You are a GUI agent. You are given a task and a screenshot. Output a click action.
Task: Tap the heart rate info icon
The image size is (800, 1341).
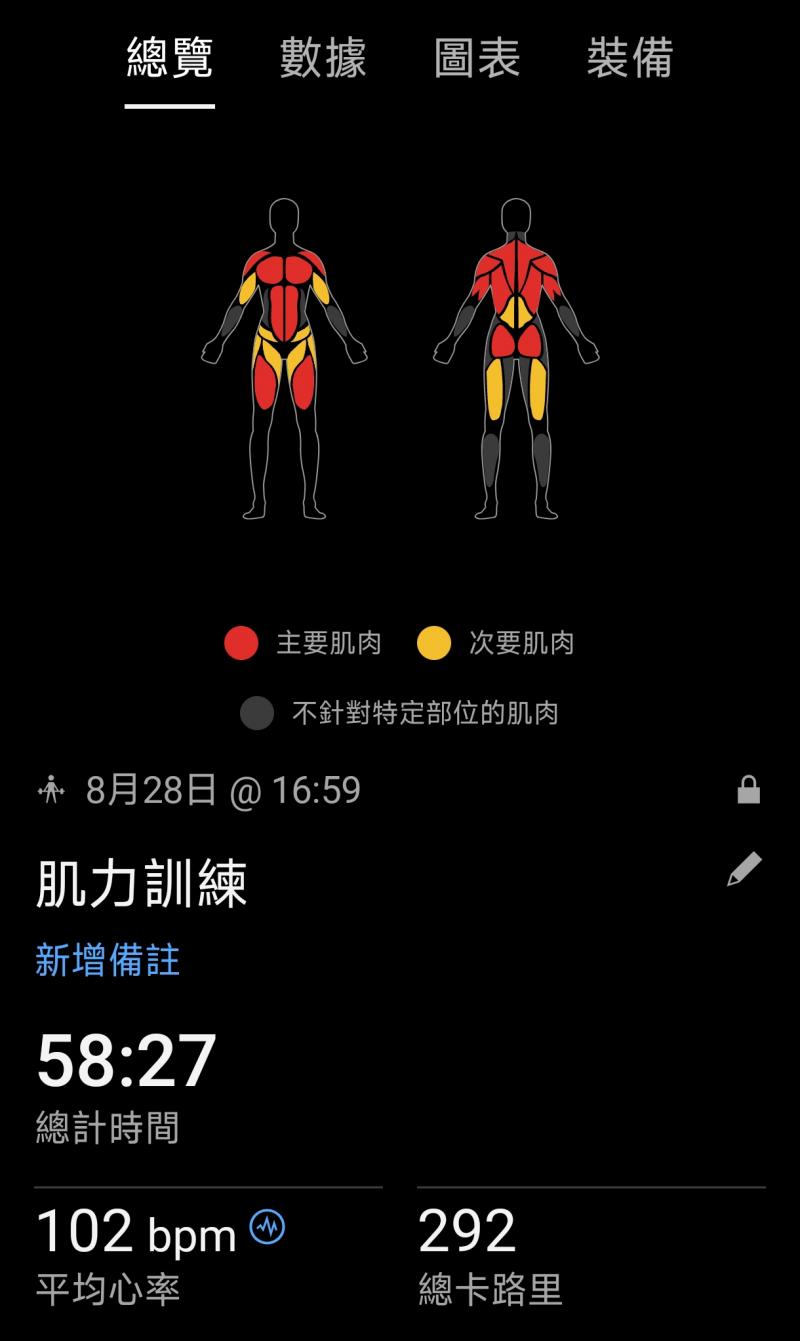[267, 1226]
